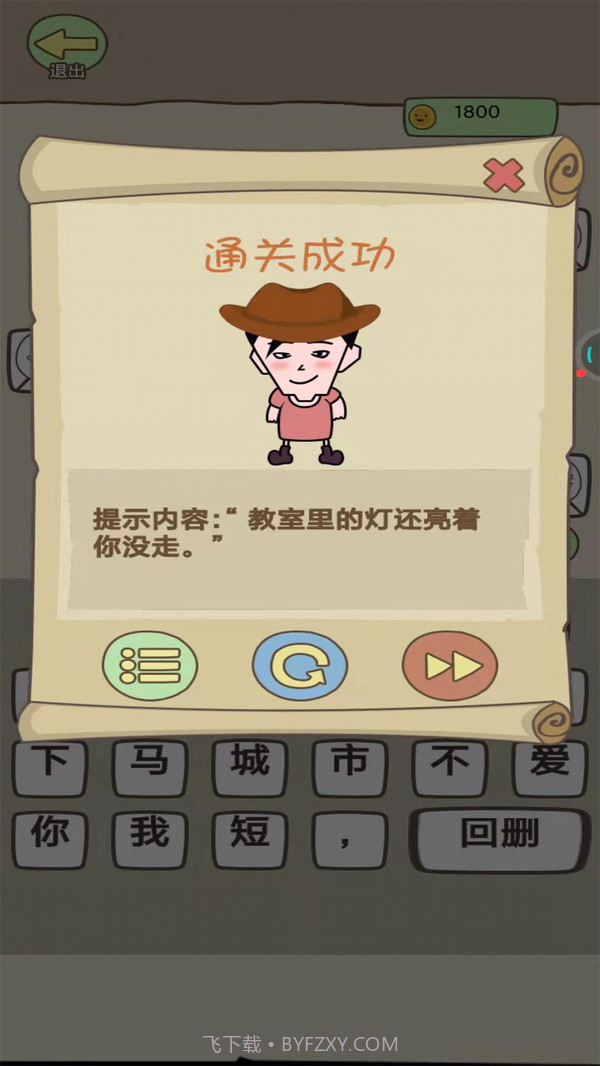The height and width of the screenshot is (1066, 600).
Task: Open the level list menu
Action: coord(150,665)
